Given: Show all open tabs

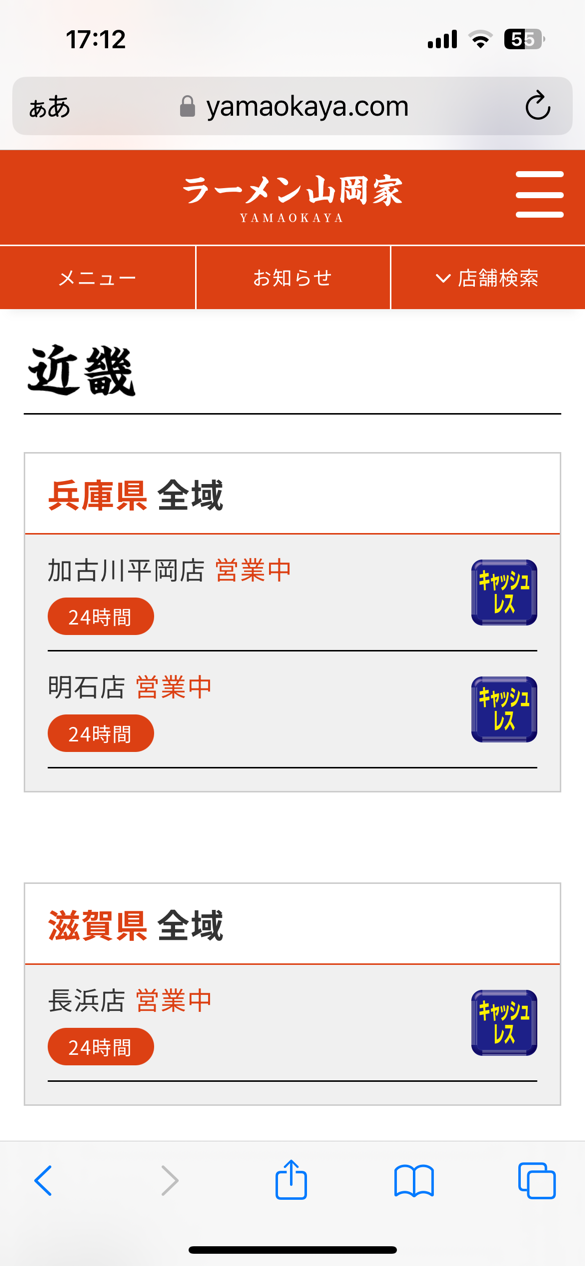Looking at the screenshot, I should 537,1181.
